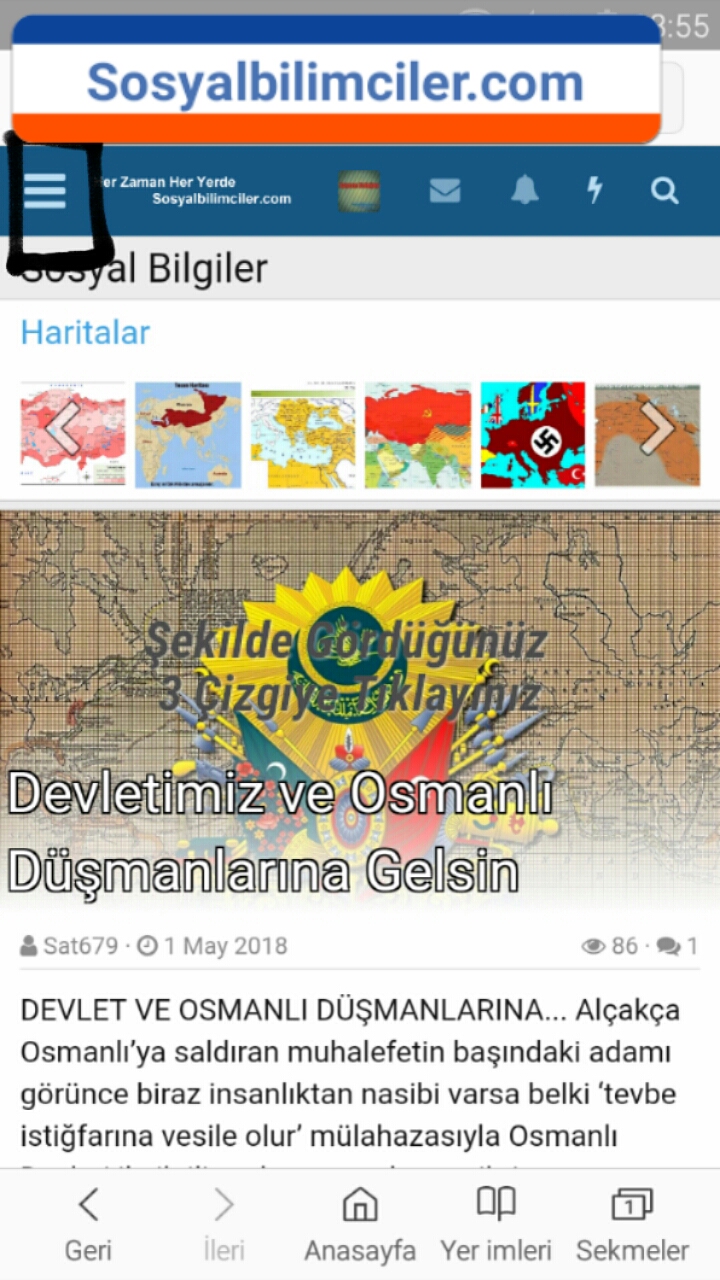Open the notifications bell

point(525,190)
